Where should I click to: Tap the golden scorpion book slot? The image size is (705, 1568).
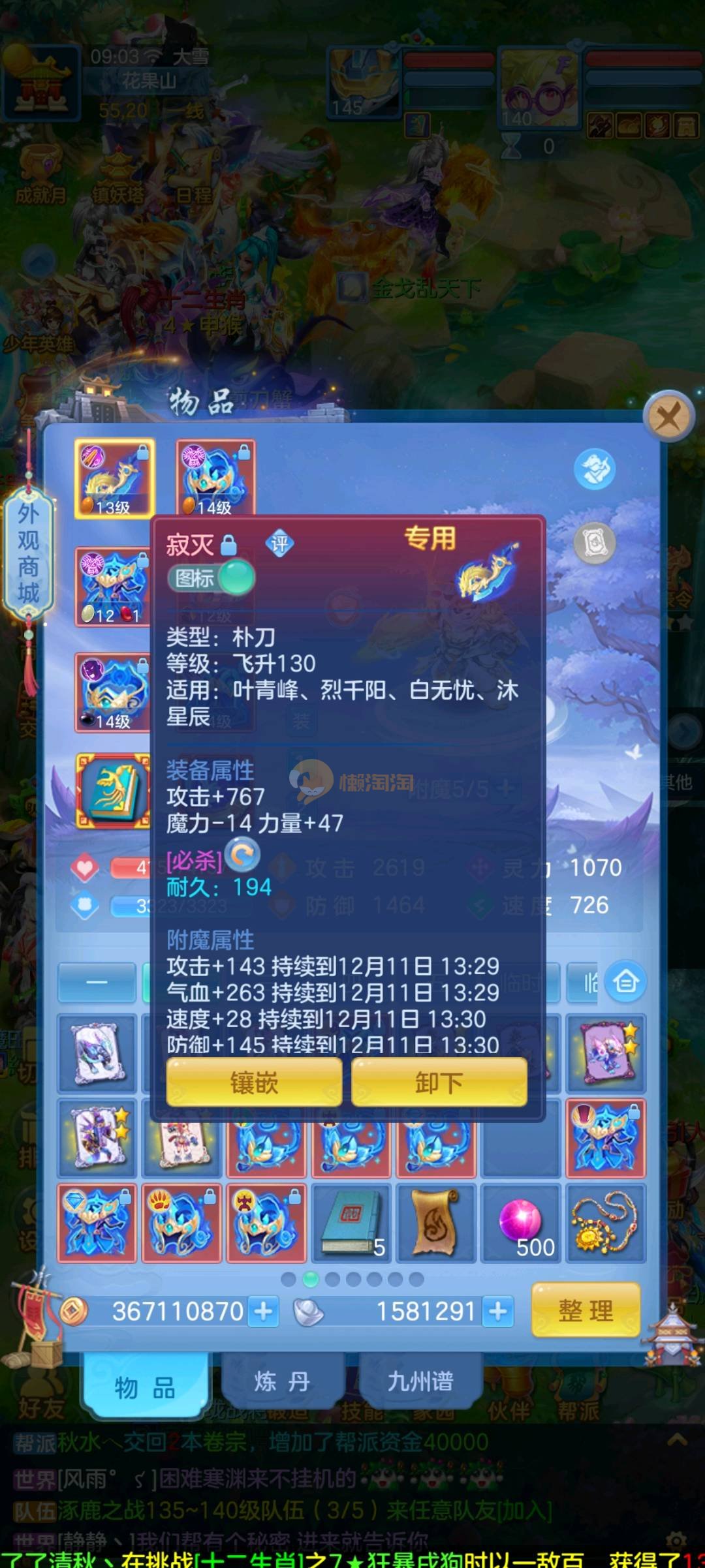(114, 792)
